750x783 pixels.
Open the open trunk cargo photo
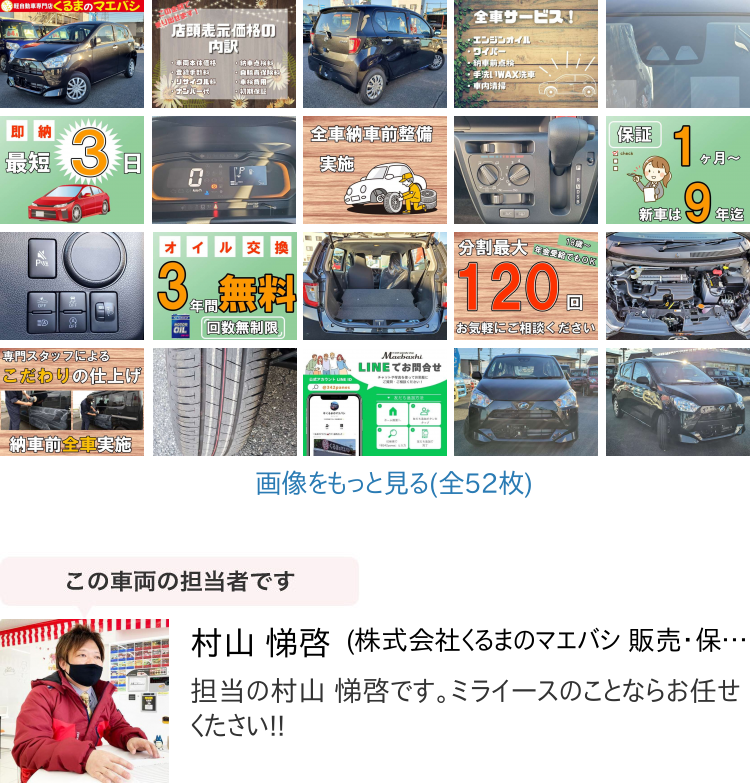tap(375, 286)
